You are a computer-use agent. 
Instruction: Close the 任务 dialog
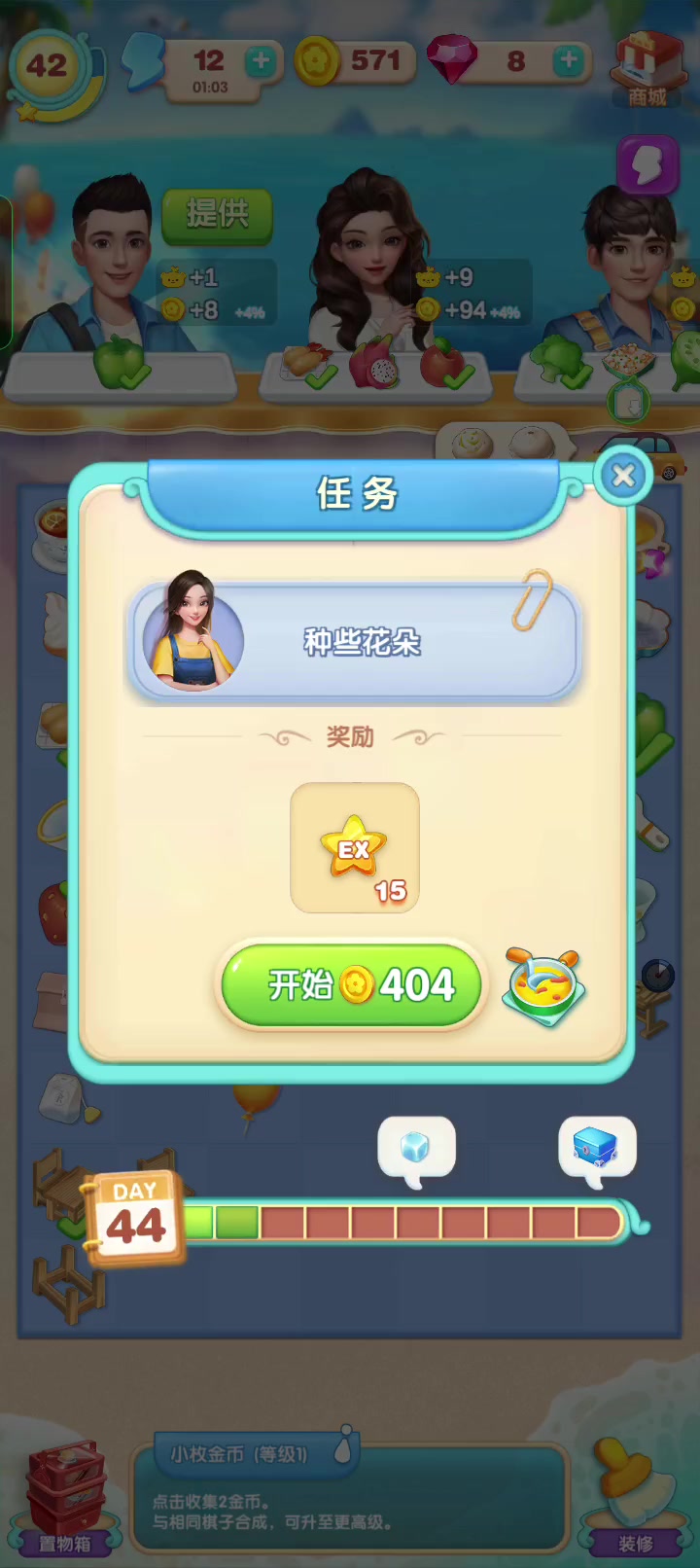coord(623,475)
